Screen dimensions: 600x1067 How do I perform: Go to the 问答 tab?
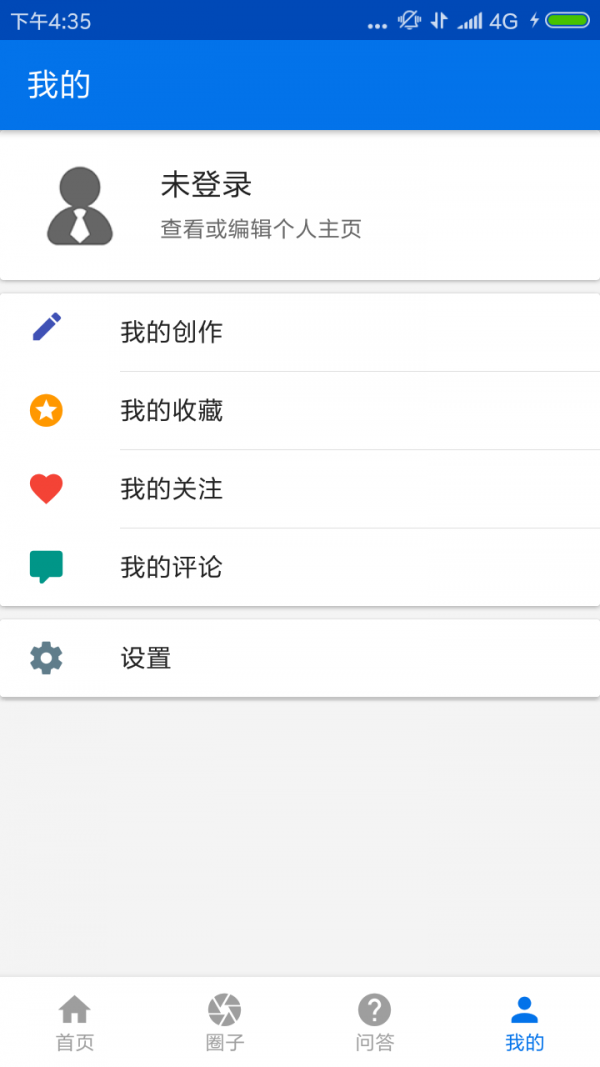[x=375, y=1022]
